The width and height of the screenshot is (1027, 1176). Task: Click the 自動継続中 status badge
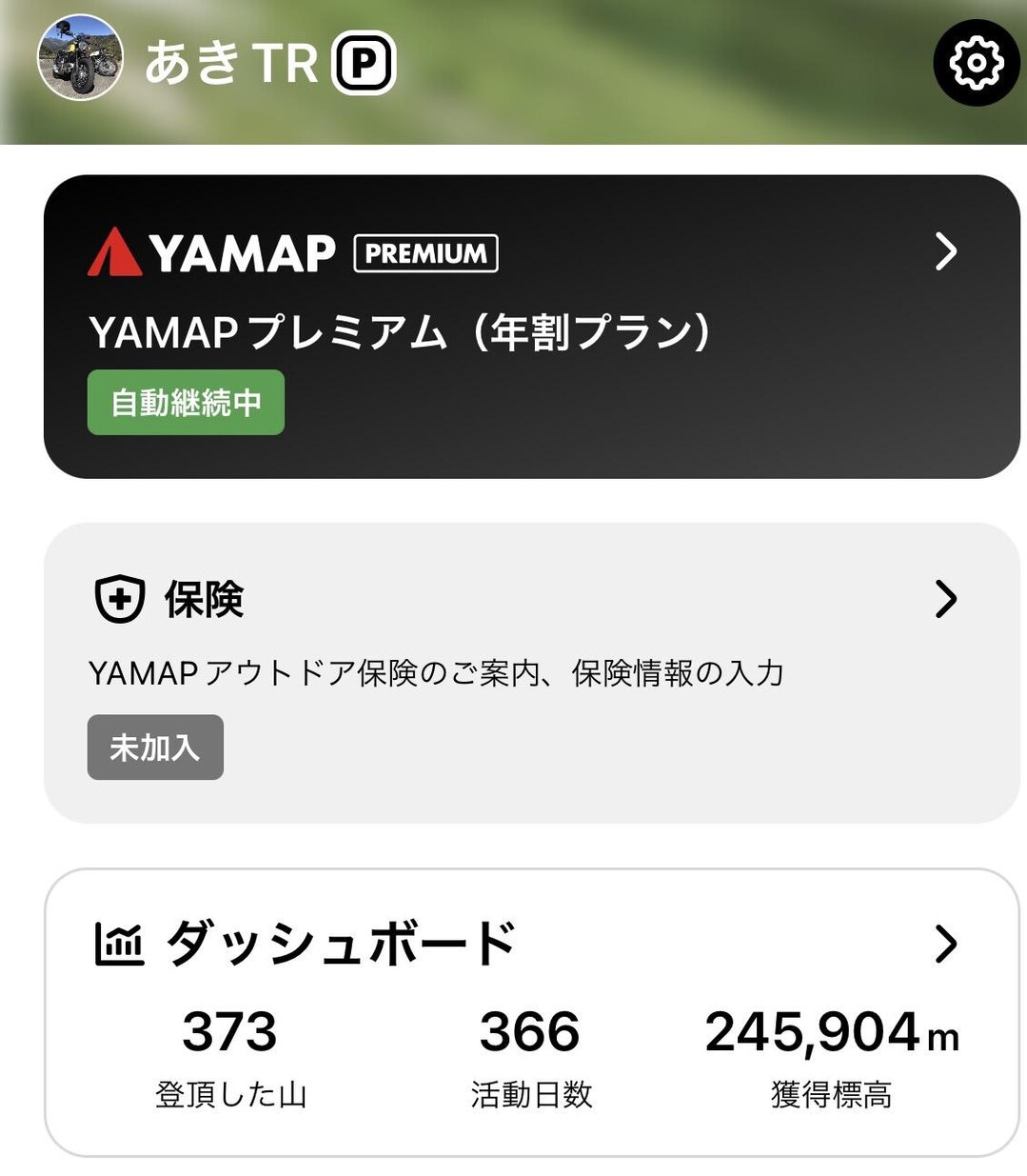coord(184,402)
